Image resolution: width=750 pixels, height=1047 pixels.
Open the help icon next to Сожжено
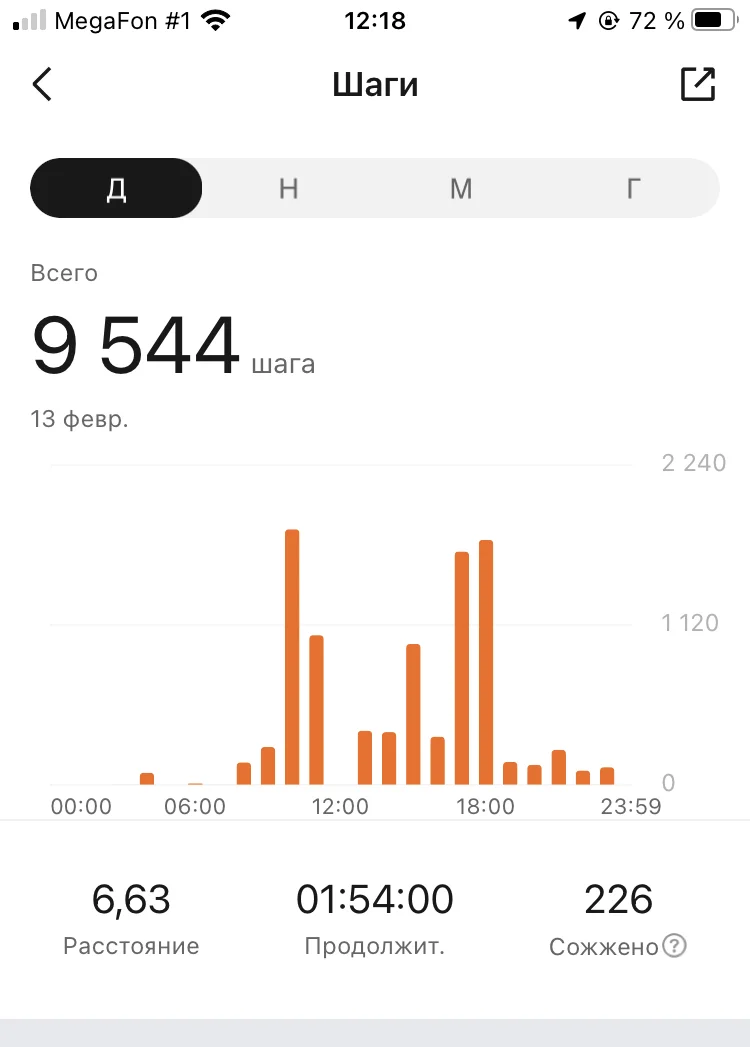click(675, 946)
